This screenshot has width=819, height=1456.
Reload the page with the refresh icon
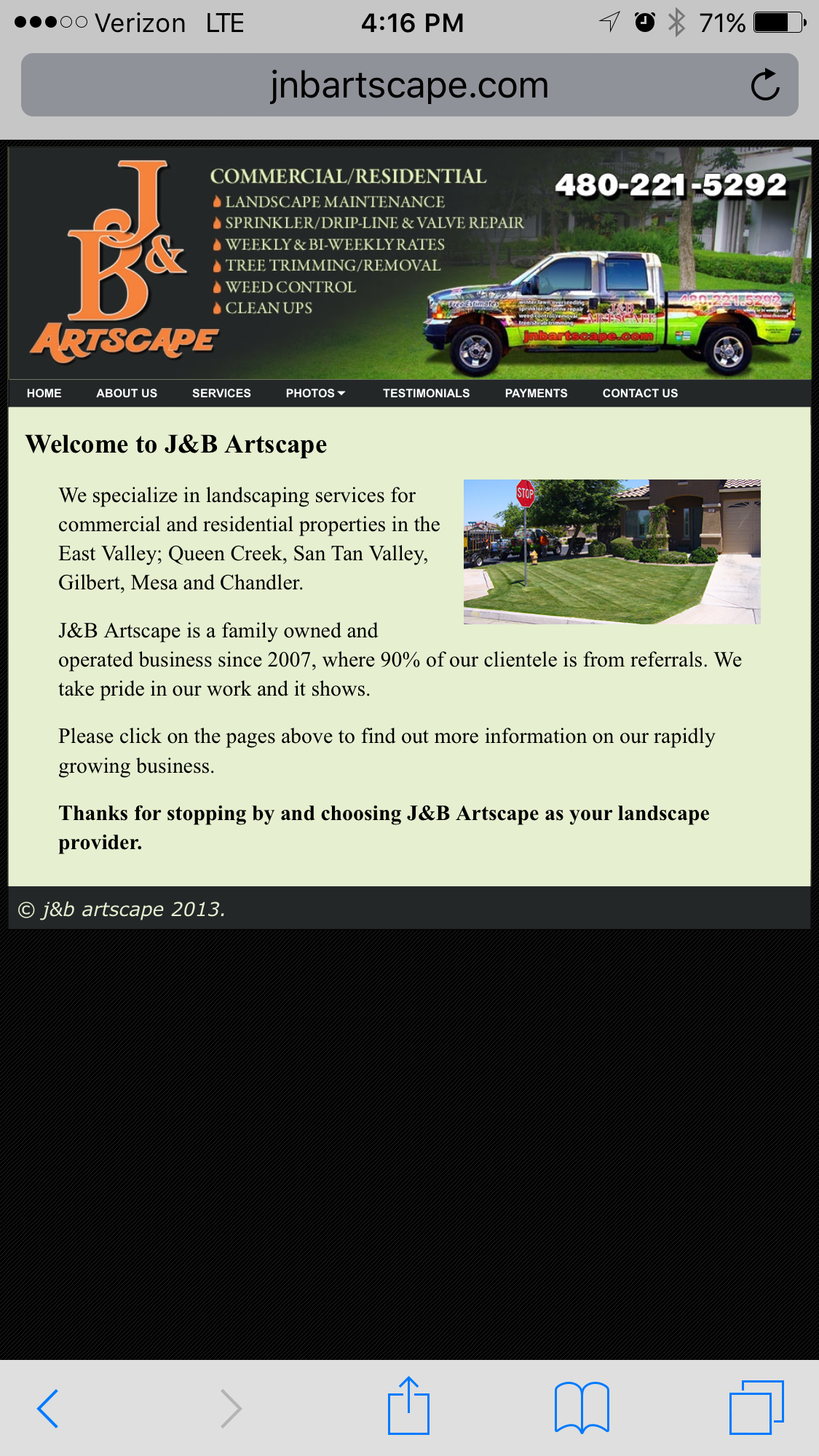[764, 85]
